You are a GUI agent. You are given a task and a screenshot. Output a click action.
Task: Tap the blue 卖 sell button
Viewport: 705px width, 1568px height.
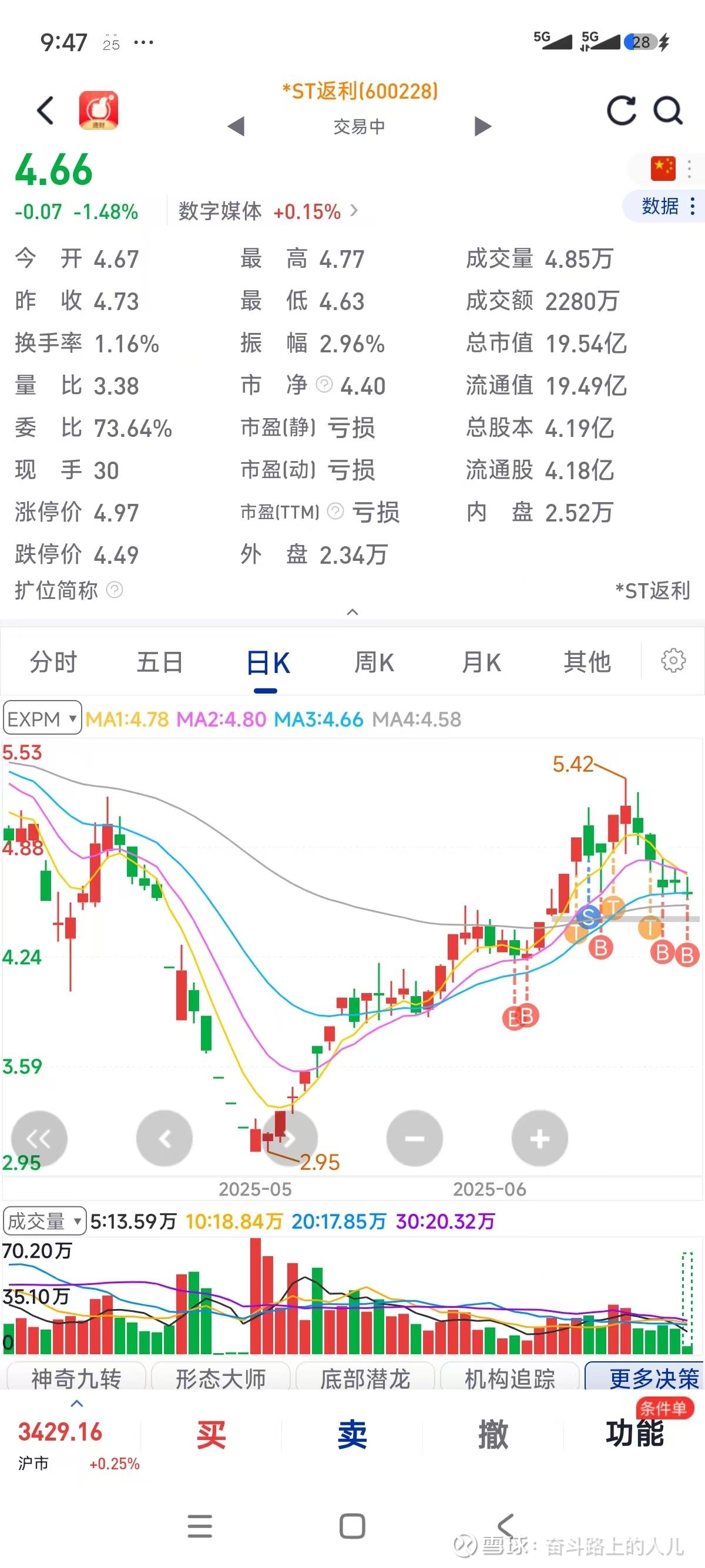point(352,1436)
